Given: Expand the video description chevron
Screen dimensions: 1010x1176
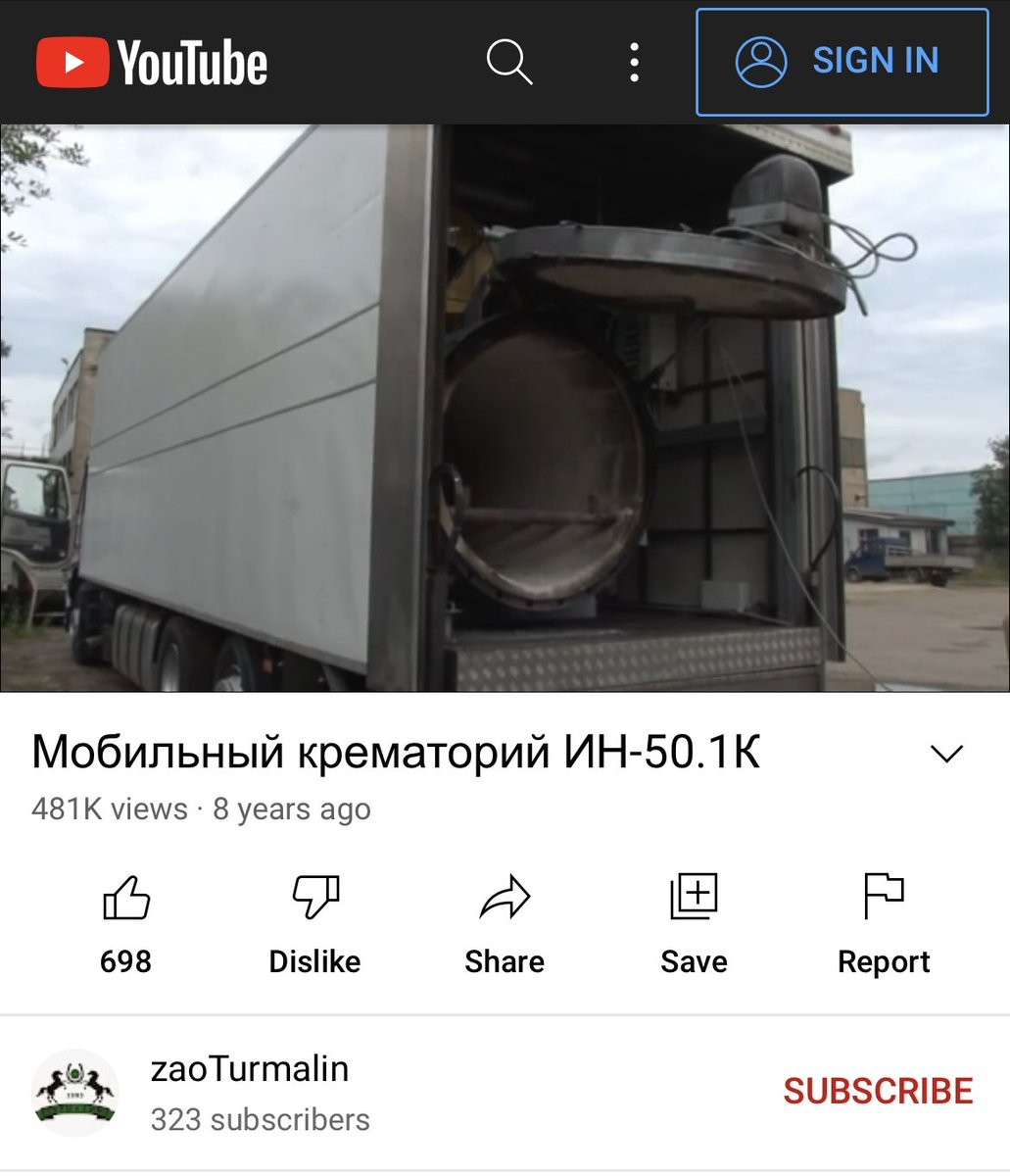Looking at the screenshot, I should (x=946, y=754).
